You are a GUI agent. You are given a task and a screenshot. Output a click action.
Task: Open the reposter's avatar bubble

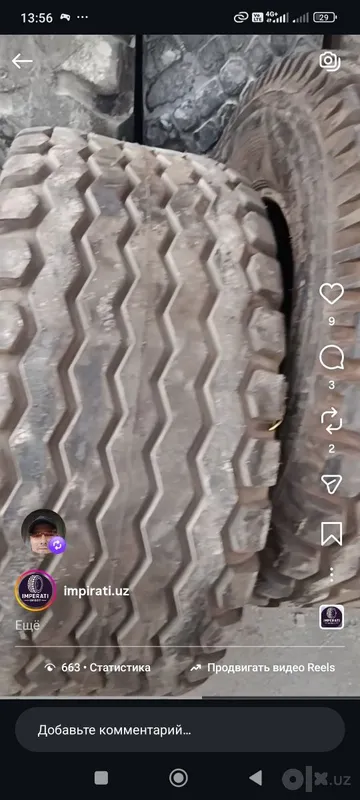(x=43, y=532)
